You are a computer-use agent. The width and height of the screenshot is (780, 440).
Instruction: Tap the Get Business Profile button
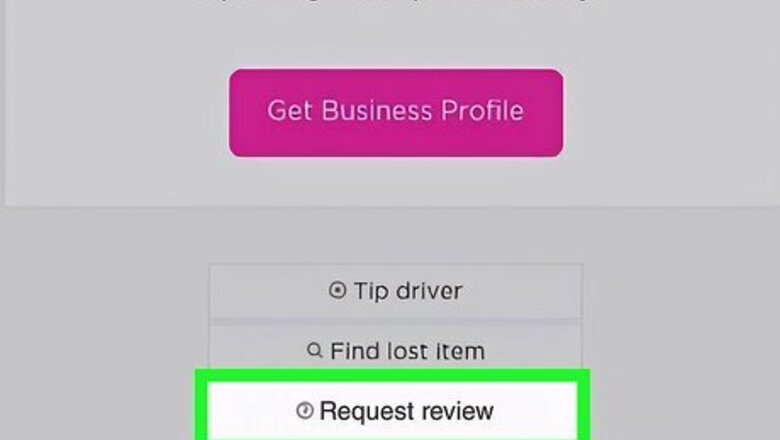pyautogui.click(x=395, y=111)
